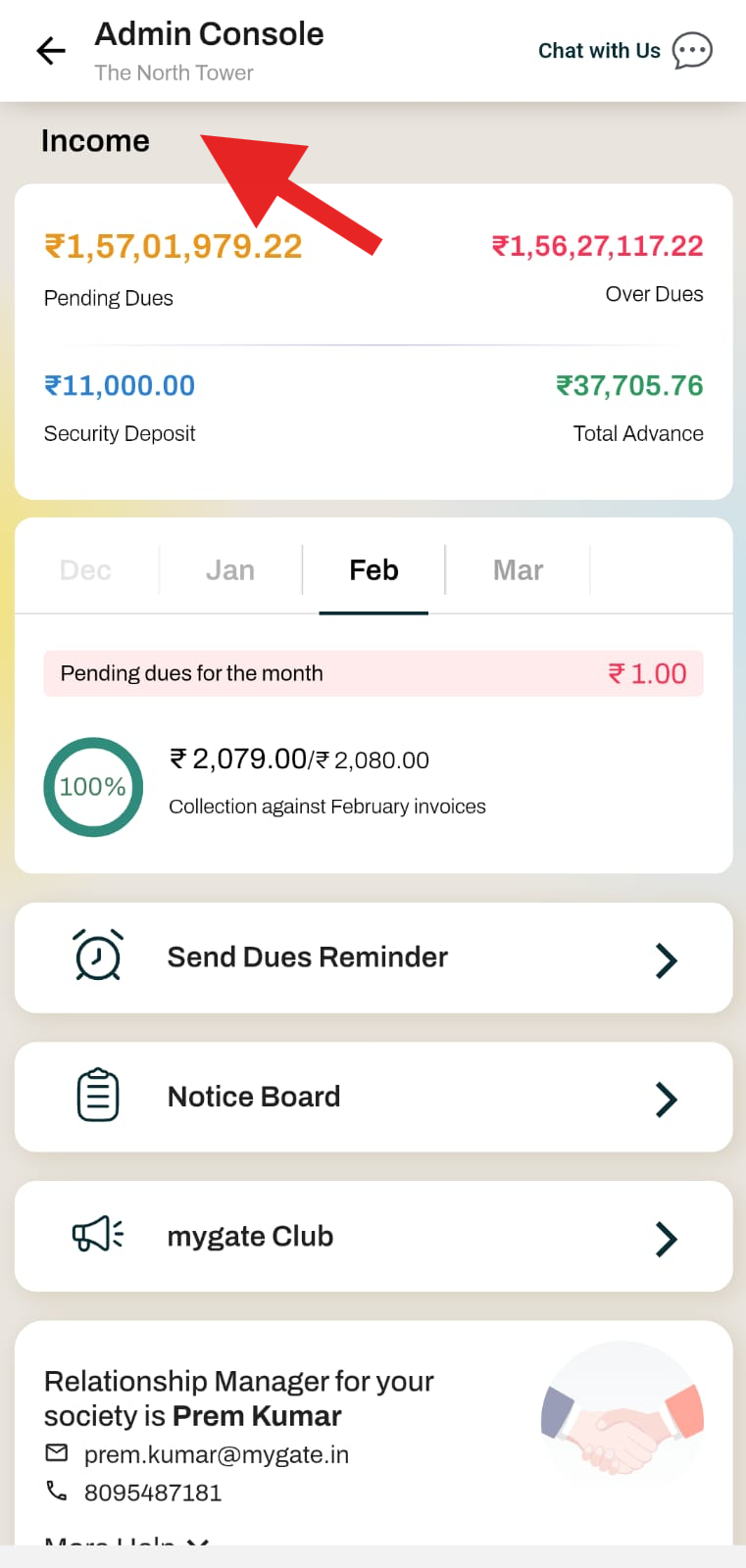Switch to the Mar month tab

[x=518, y=570]
